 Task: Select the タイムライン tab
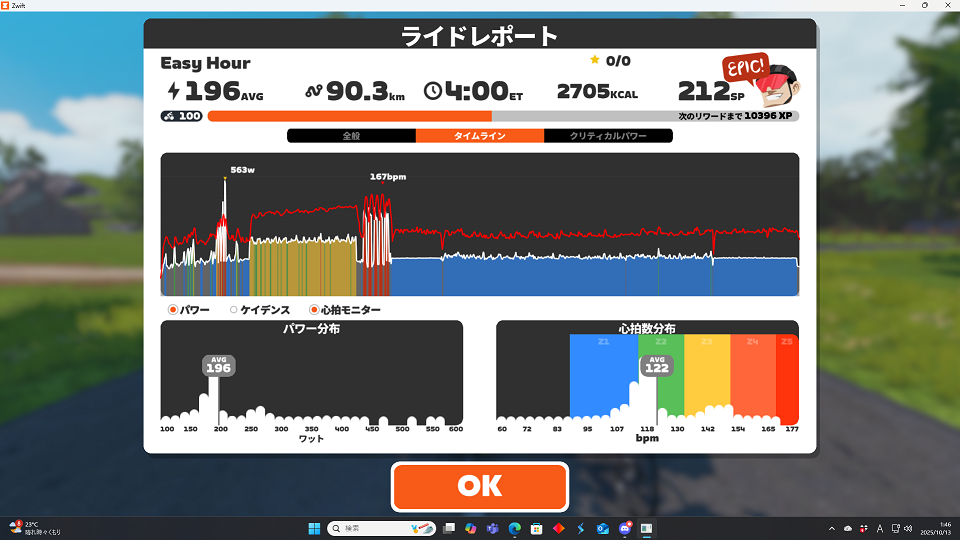pos(479,135)
